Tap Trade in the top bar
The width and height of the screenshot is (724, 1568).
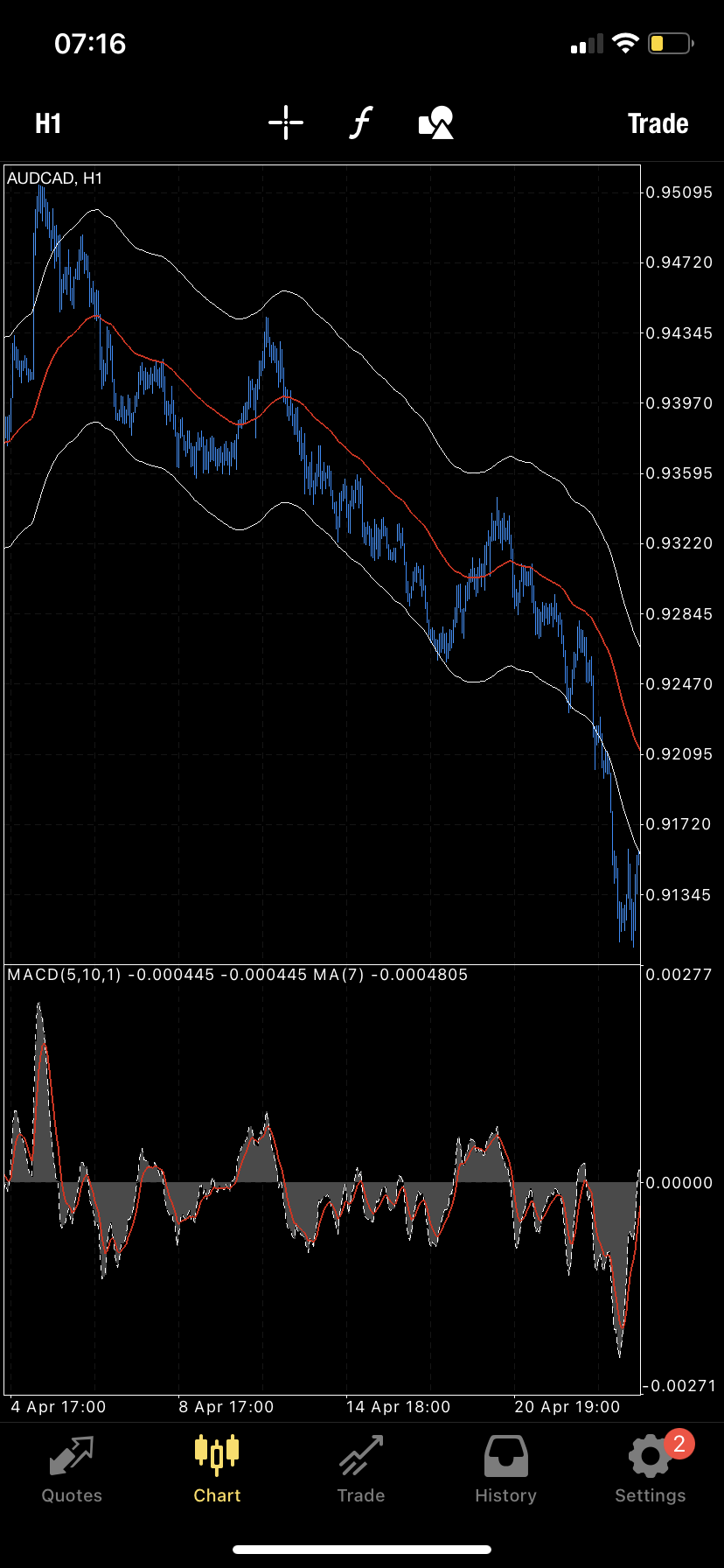(x=658, y=123)
